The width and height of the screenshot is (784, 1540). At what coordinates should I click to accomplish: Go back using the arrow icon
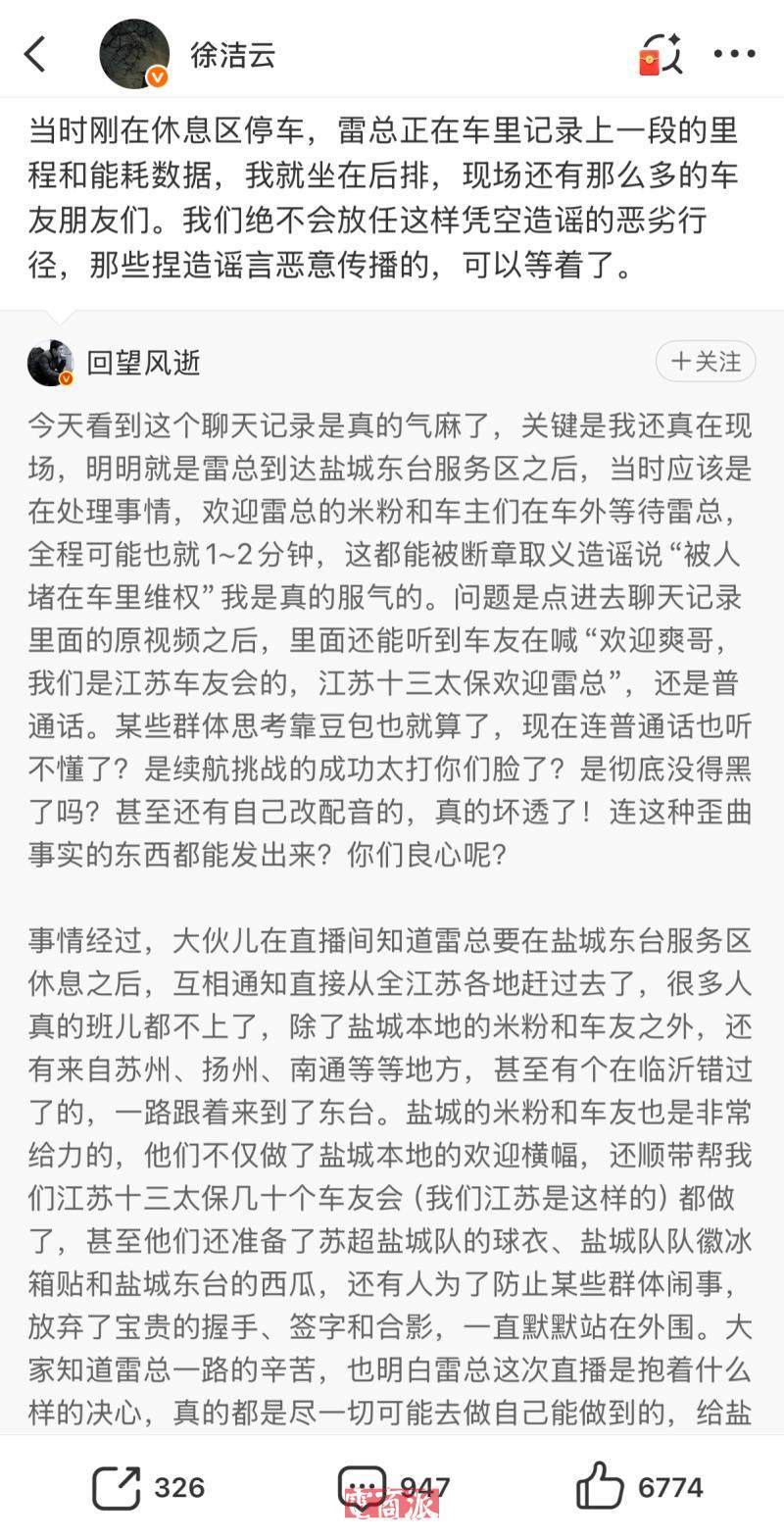[x=35, y=54]
